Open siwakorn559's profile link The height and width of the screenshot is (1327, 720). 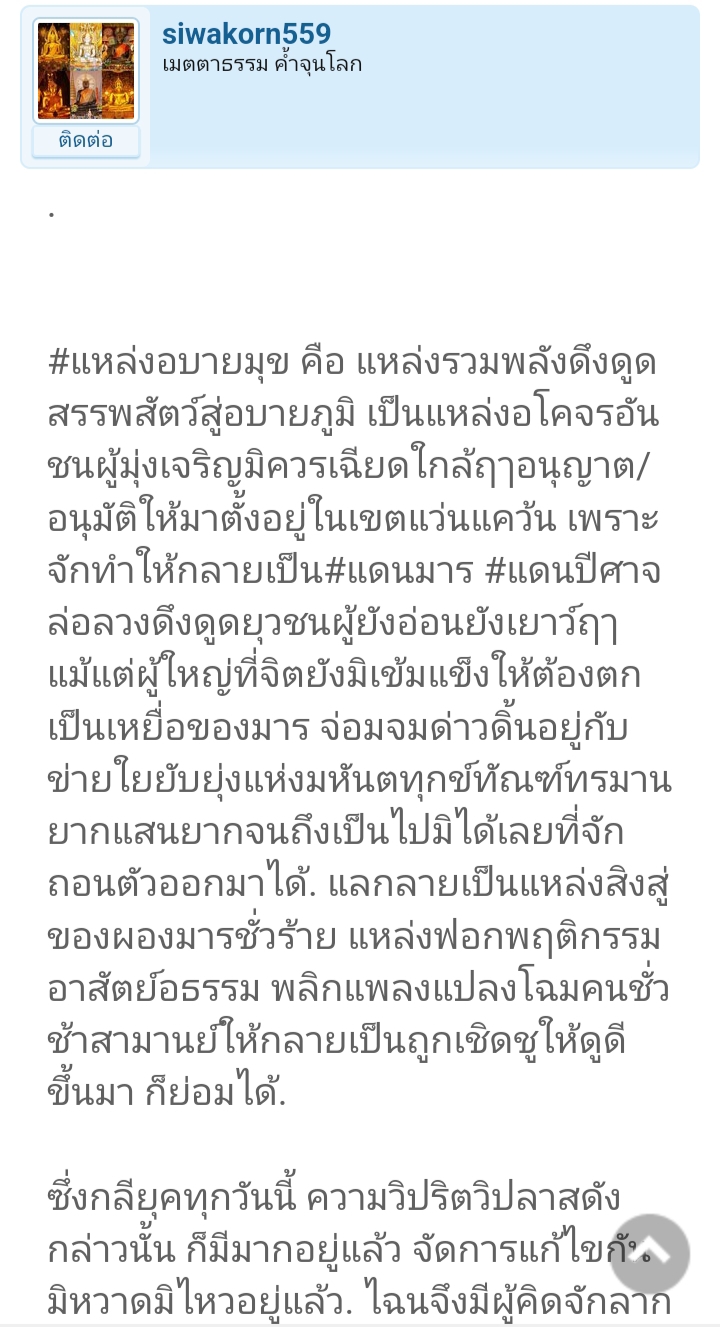246,35
